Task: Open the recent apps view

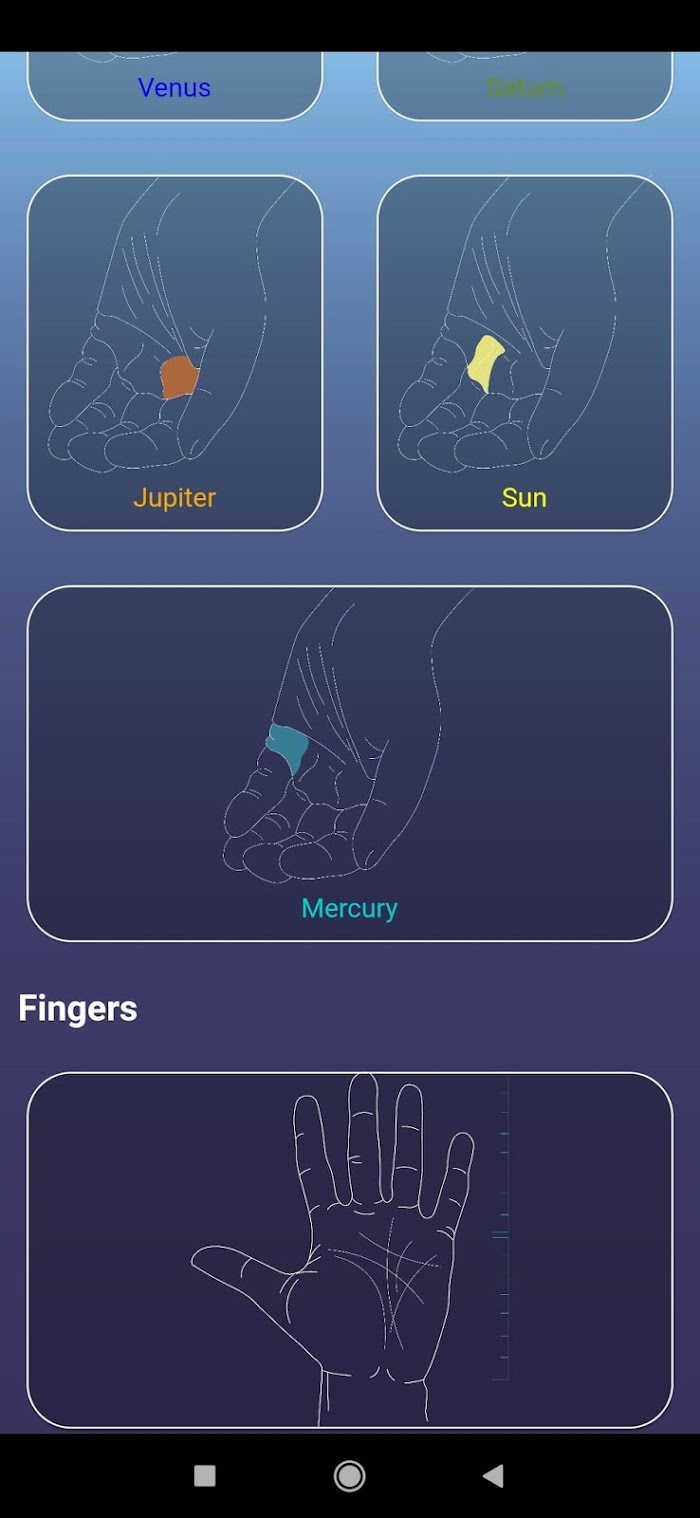Action: 205,1476
